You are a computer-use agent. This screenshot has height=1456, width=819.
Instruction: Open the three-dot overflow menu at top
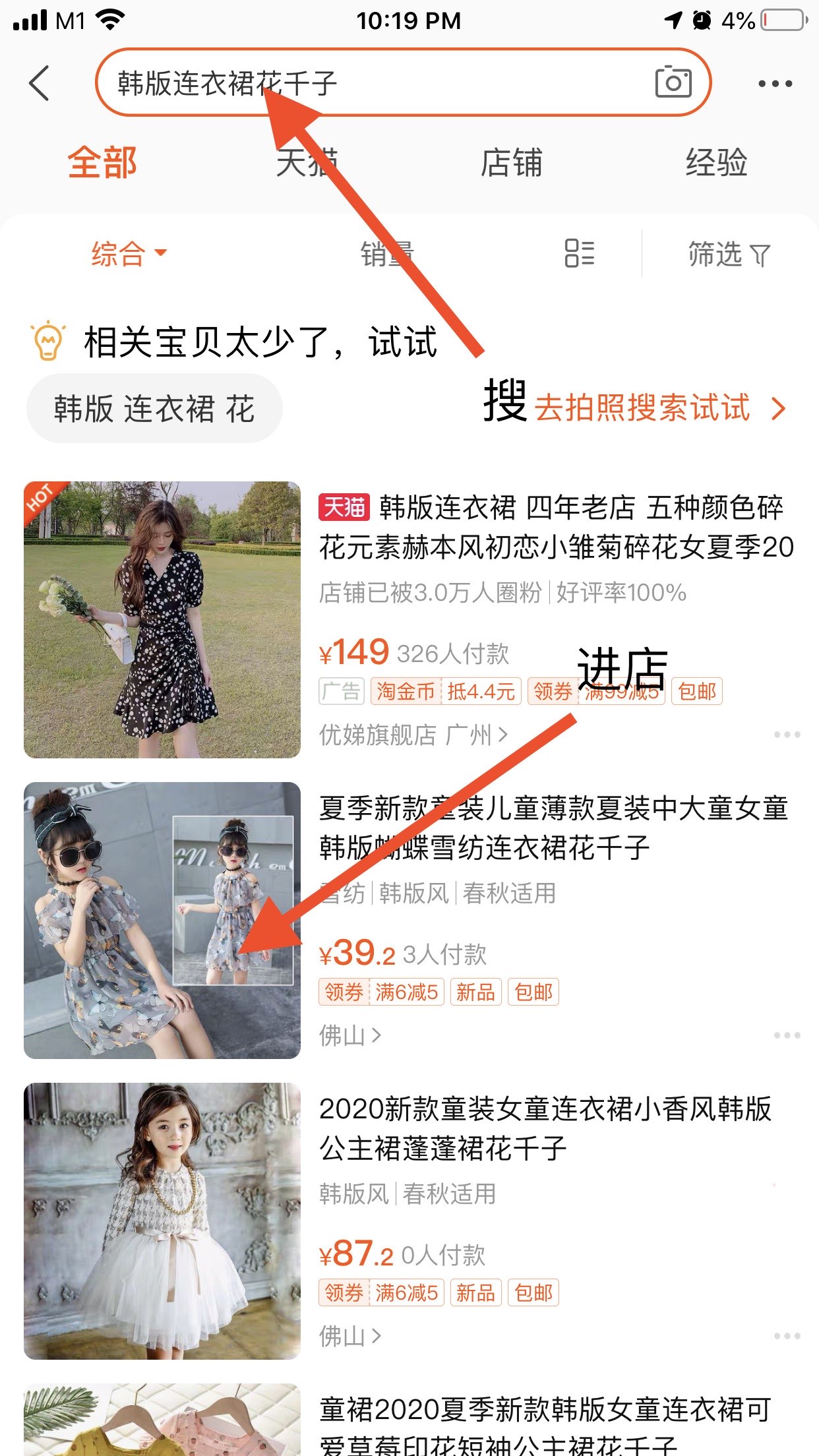[775, 84]
